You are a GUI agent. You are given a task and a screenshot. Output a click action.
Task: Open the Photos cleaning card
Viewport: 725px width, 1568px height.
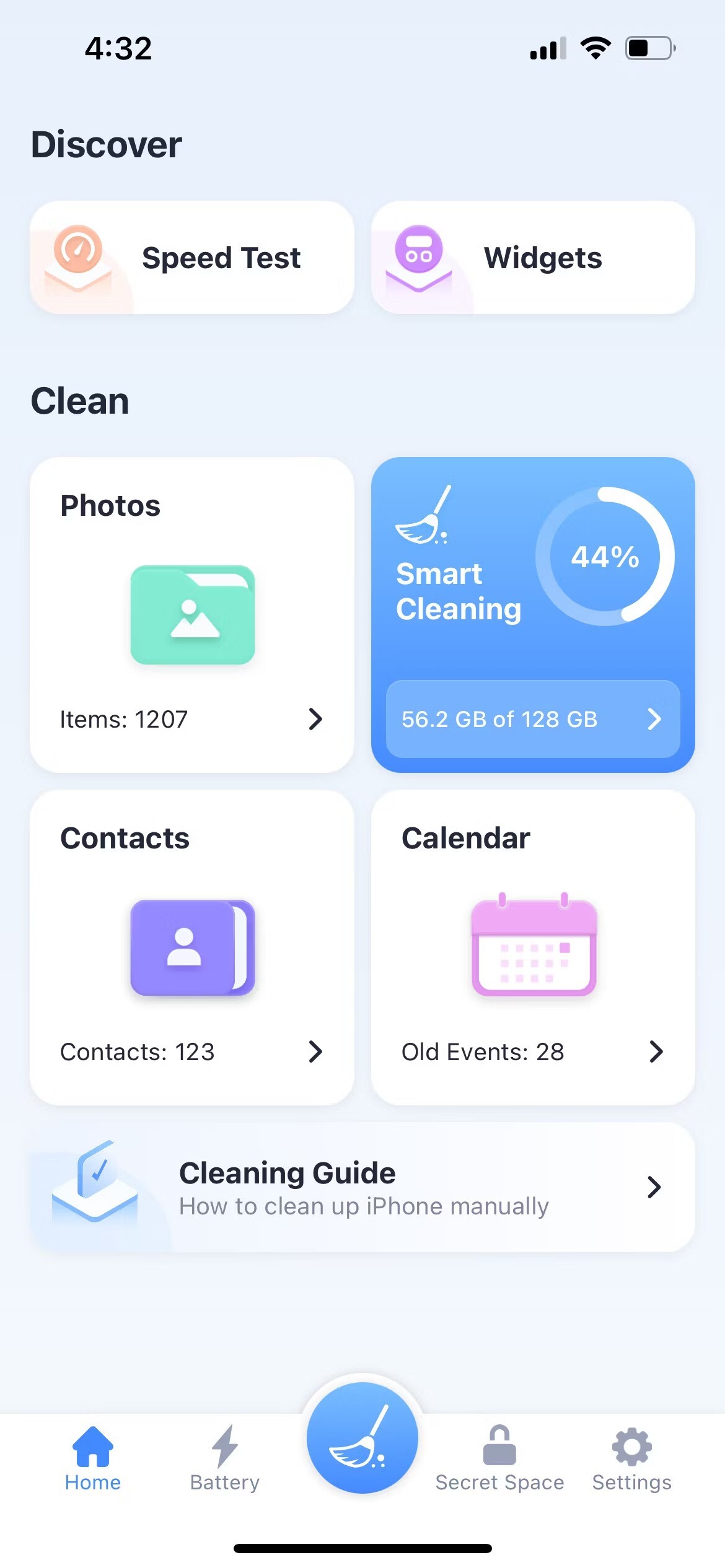click(192, 614)
